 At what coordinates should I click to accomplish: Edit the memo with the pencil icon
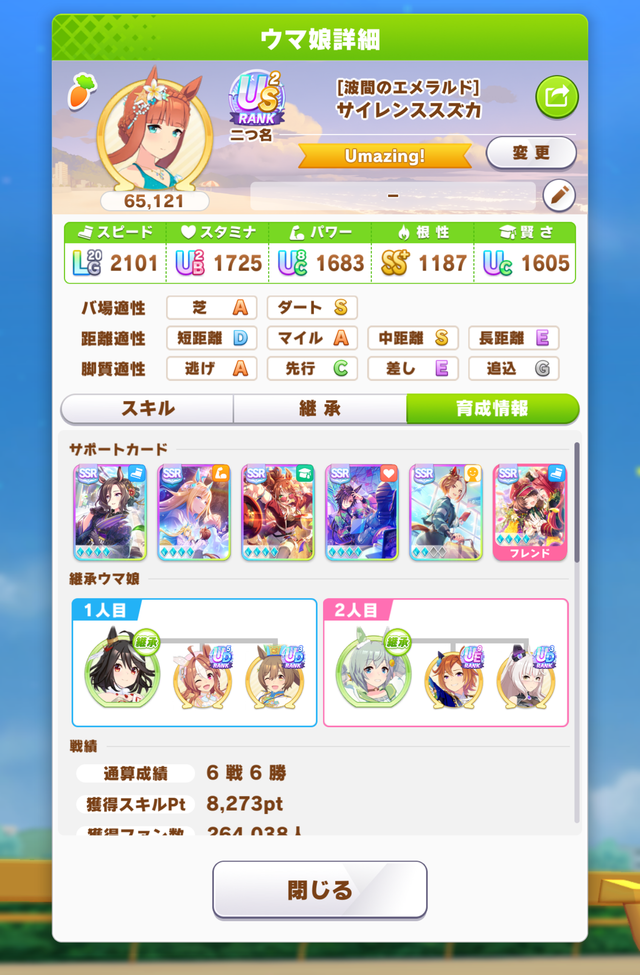557,195
